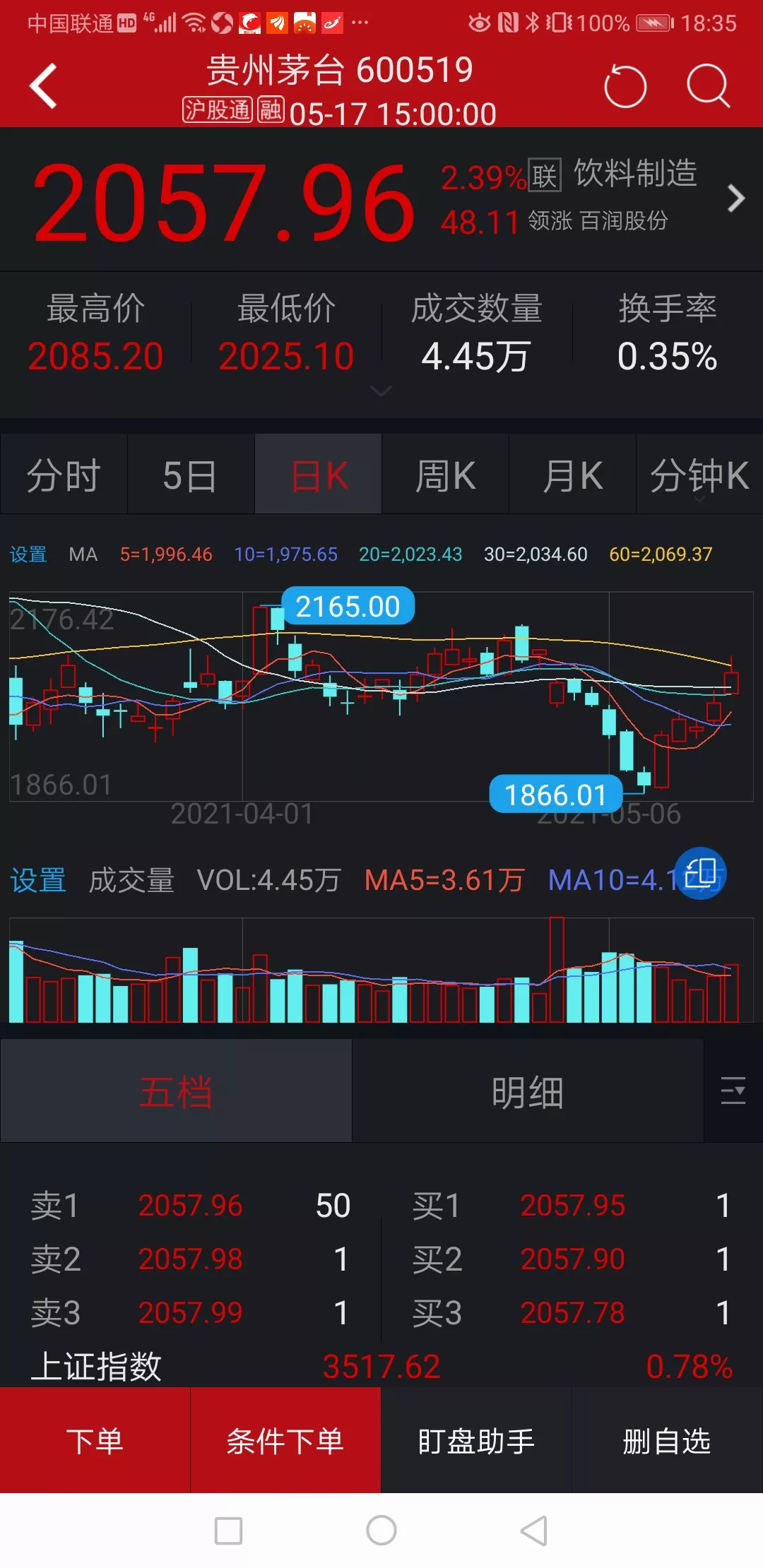Screen dimensions: 763x1568
Task: Show the 月K monthly chart
Action: (x=572, y=475)
